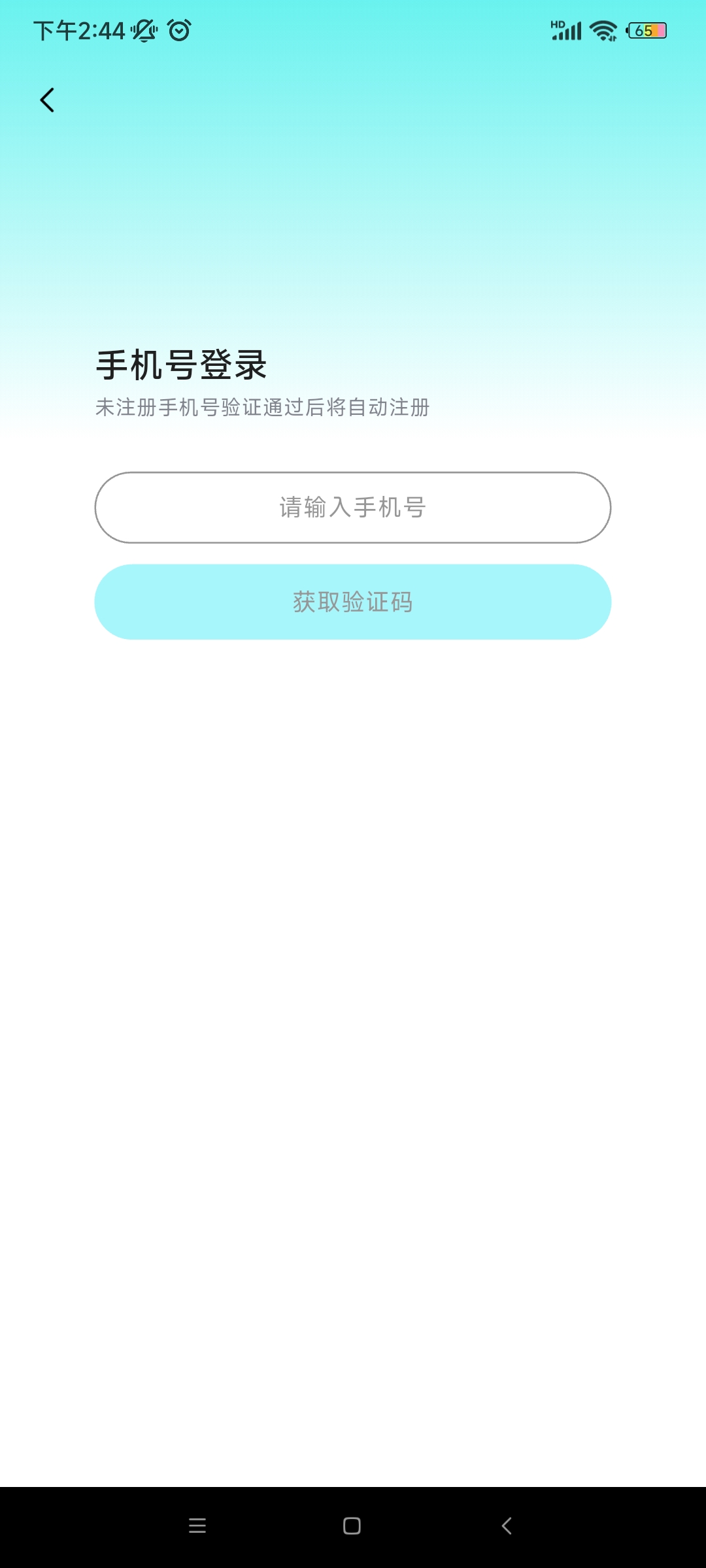706x1568 pixels.
Task: Tap the 请输入手机号 phone number field
Action: tap(353, 508)
